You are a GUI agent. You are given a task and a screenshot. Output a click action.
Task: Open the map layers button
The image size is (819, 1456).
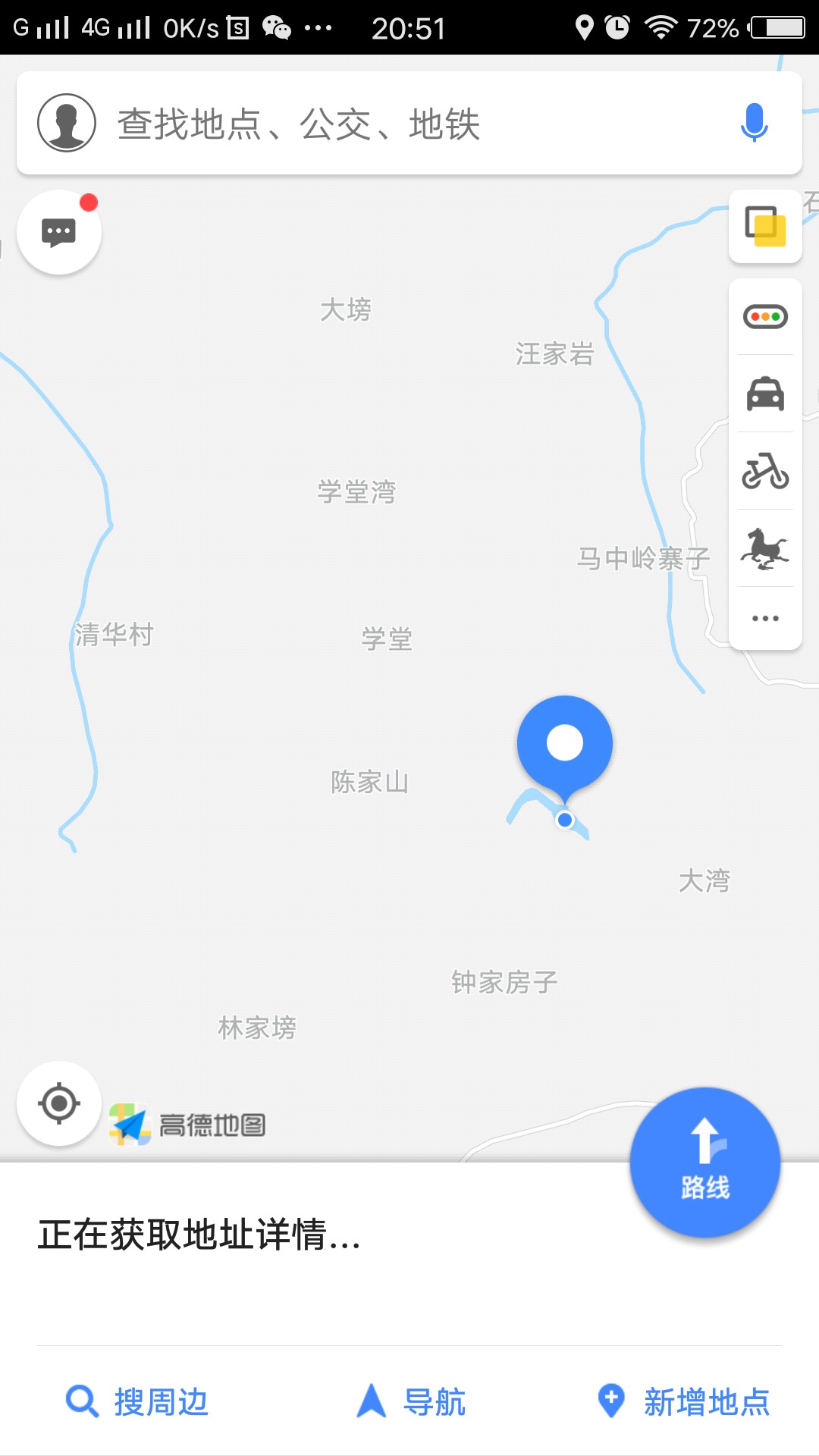point(765,226)
